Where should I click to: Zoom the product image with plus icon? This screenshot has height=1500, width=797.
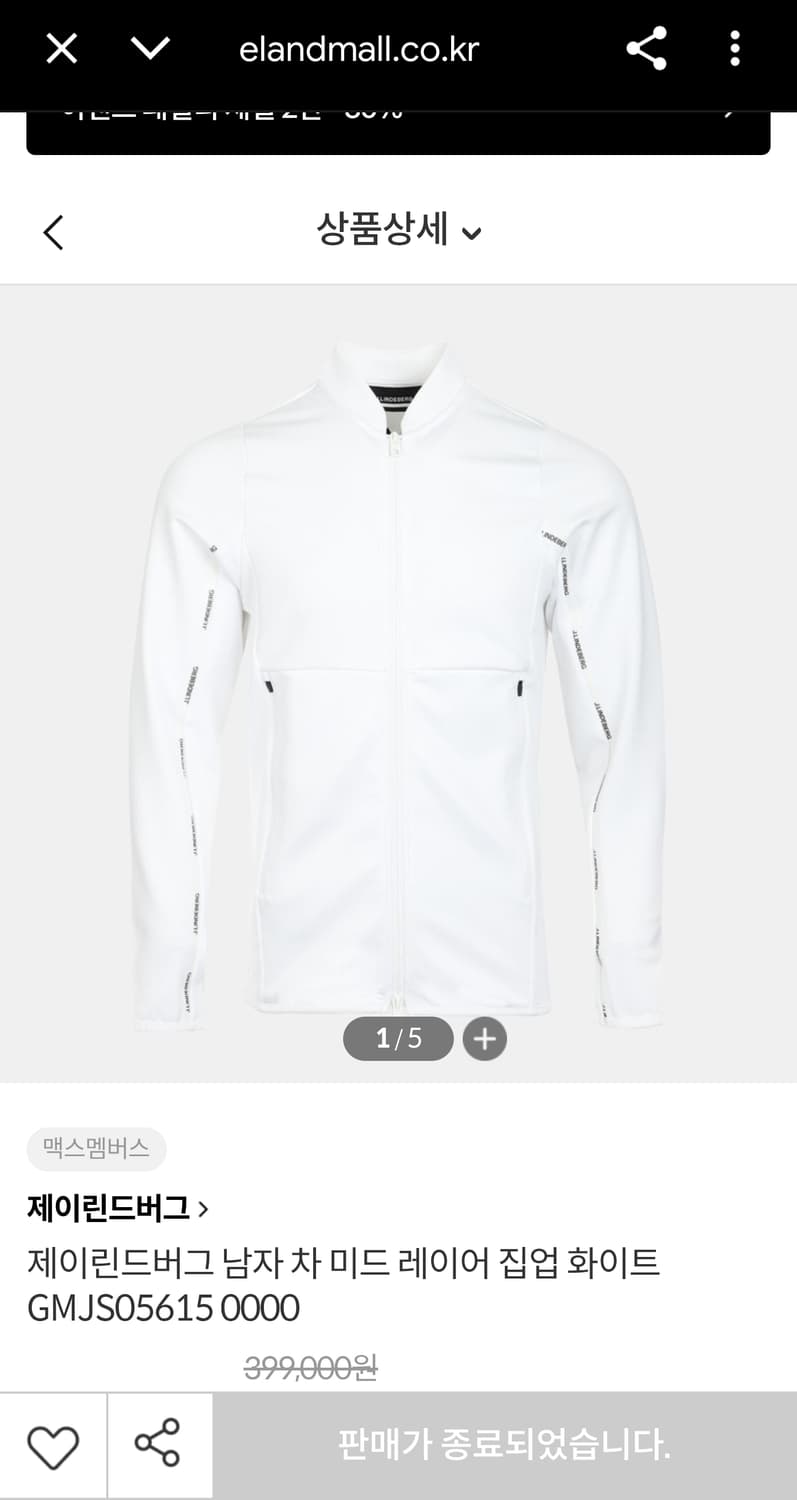click(x=485, y=1039)
